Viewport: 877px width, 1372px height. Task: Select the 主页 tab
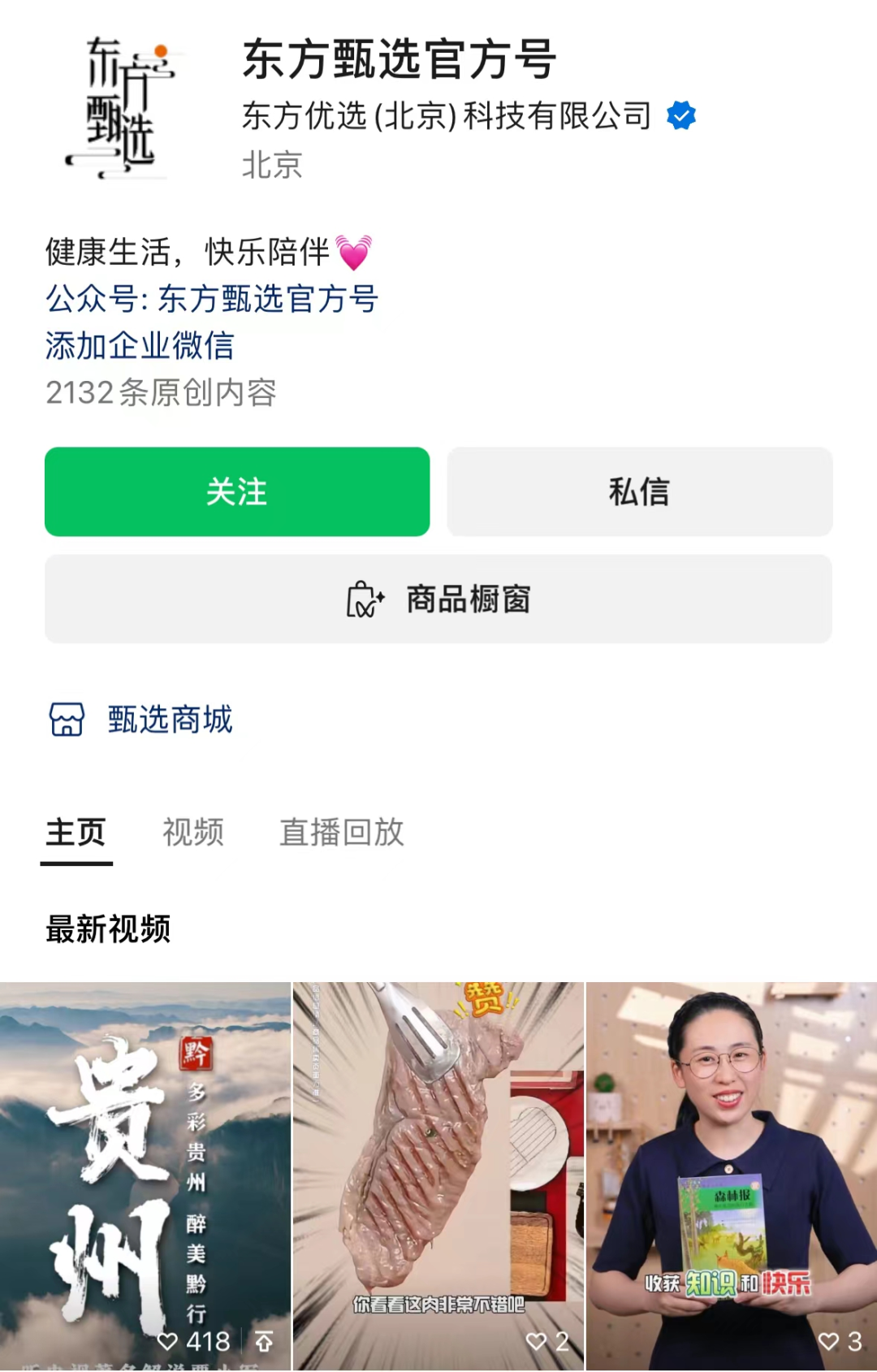pyautogui.click(x=76, y=833)
